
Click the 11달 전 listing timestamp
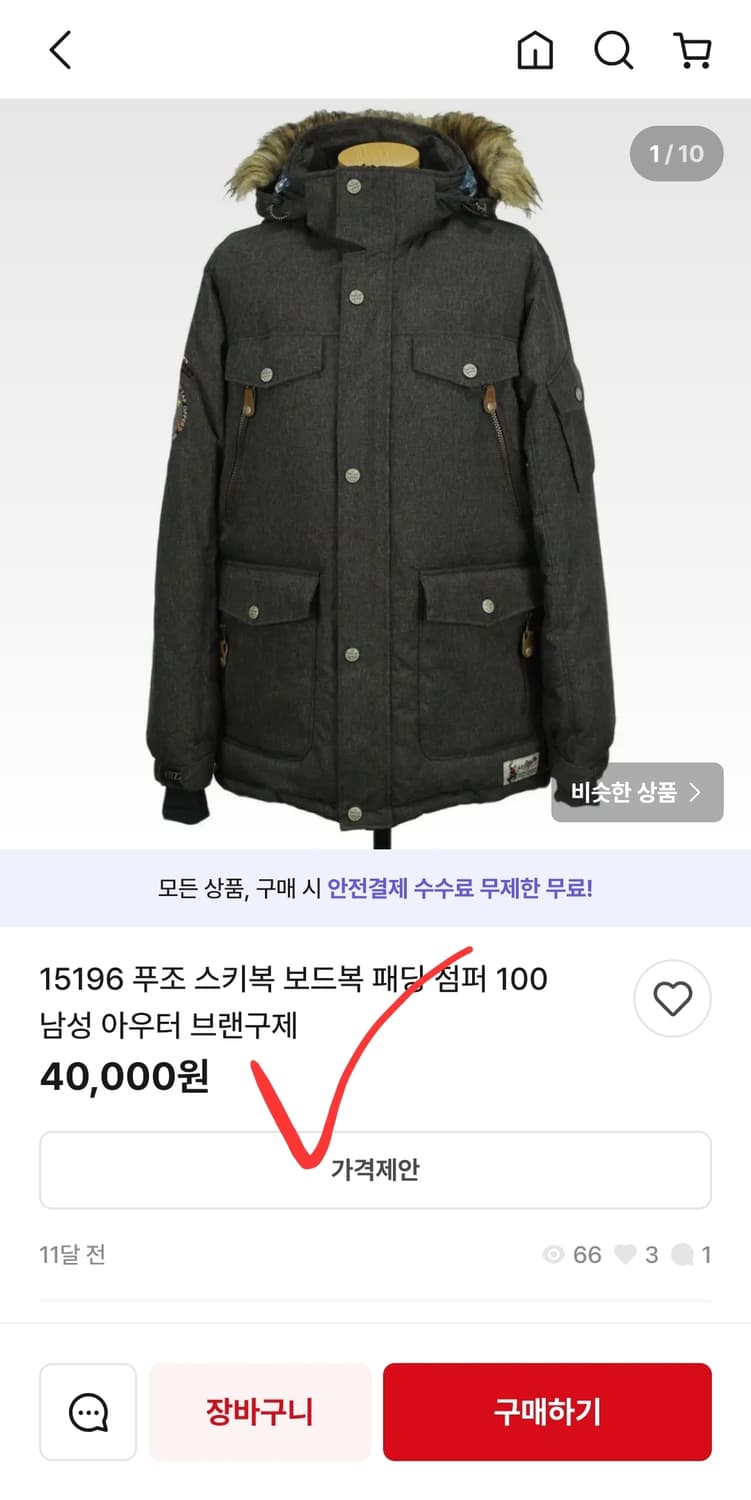tap(72, 1255)
